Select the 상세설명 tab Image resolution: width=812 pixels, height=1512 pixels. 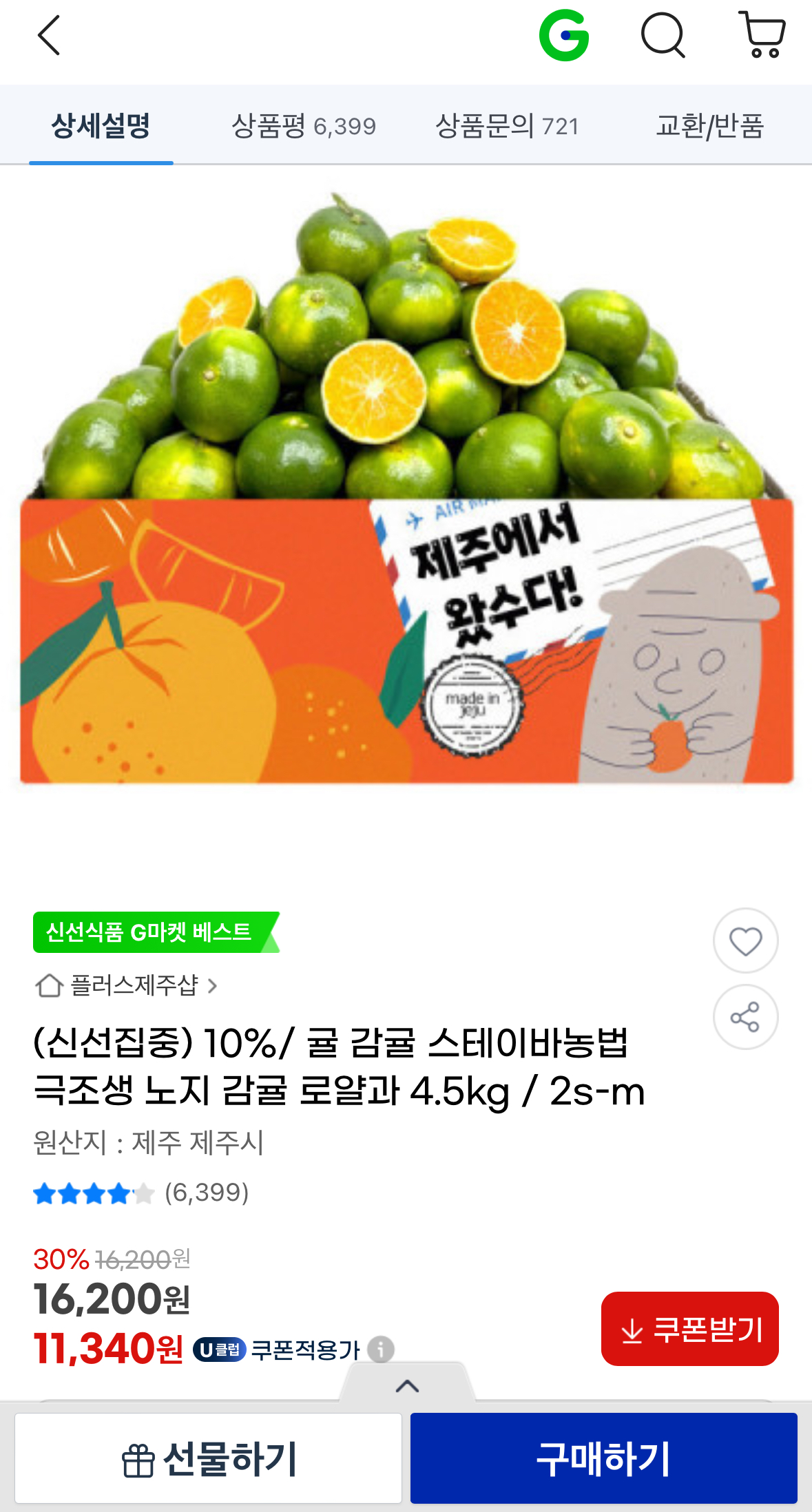tap(101, 126)
